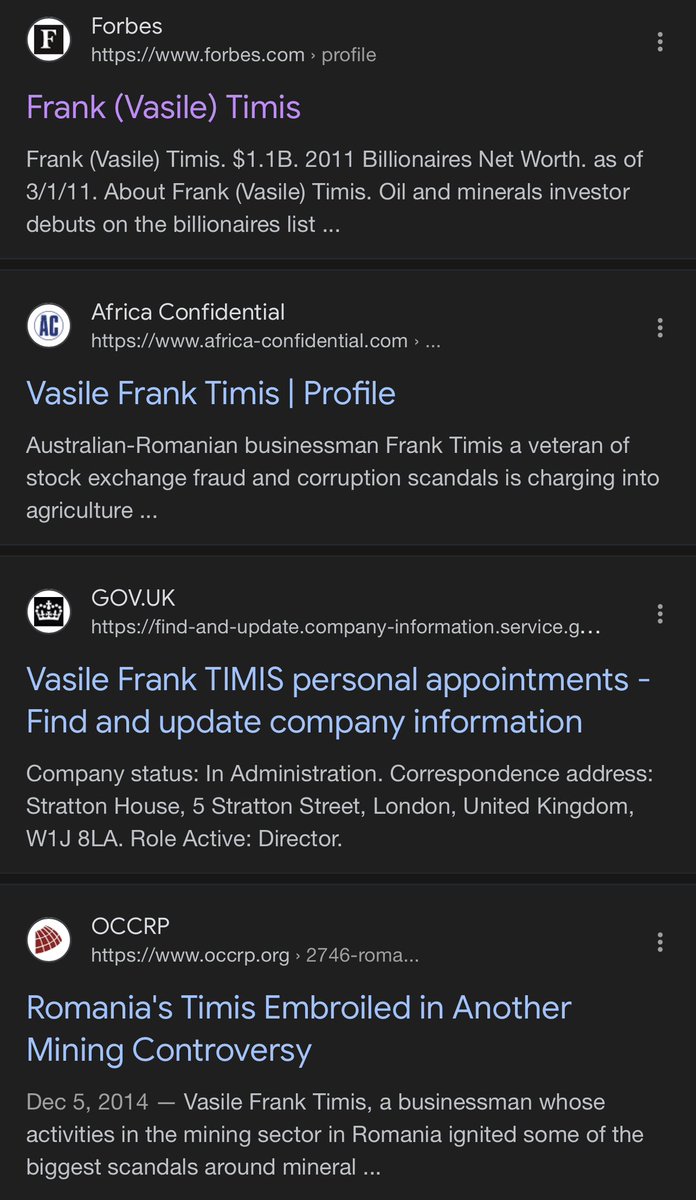The image size is (696, 1200).
Task: Open more options for the GOV.UK result
Action: pos(660,613)
